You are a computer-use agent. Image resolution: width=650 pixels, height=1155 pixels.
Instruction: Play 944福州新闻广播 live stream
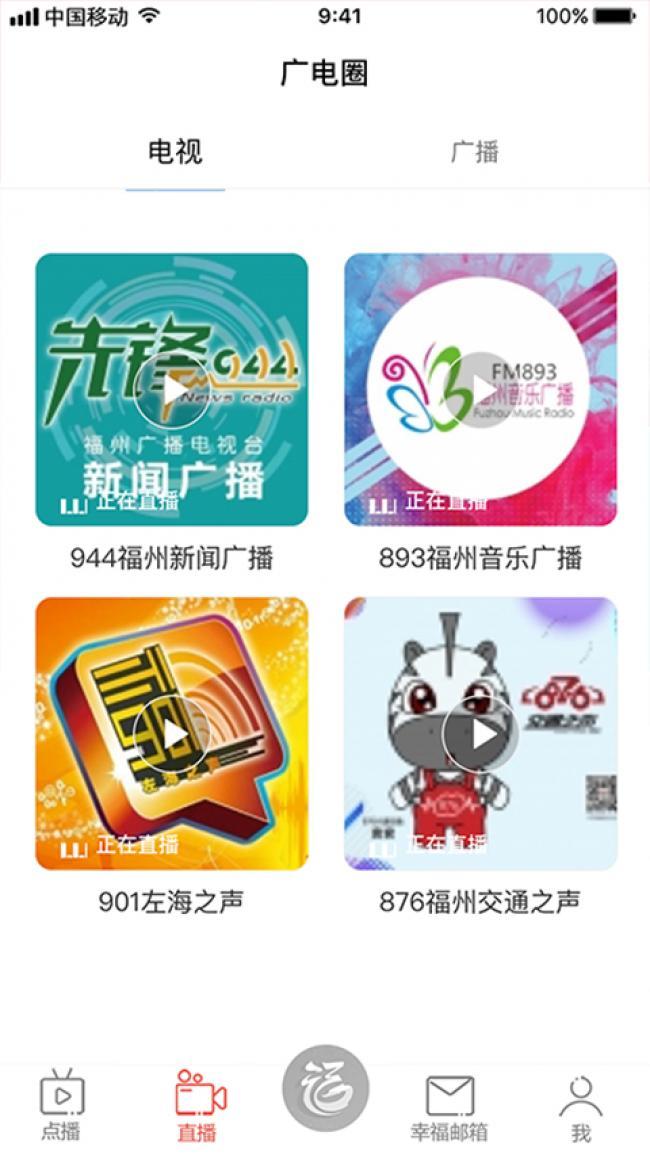(x=172, y=390)
